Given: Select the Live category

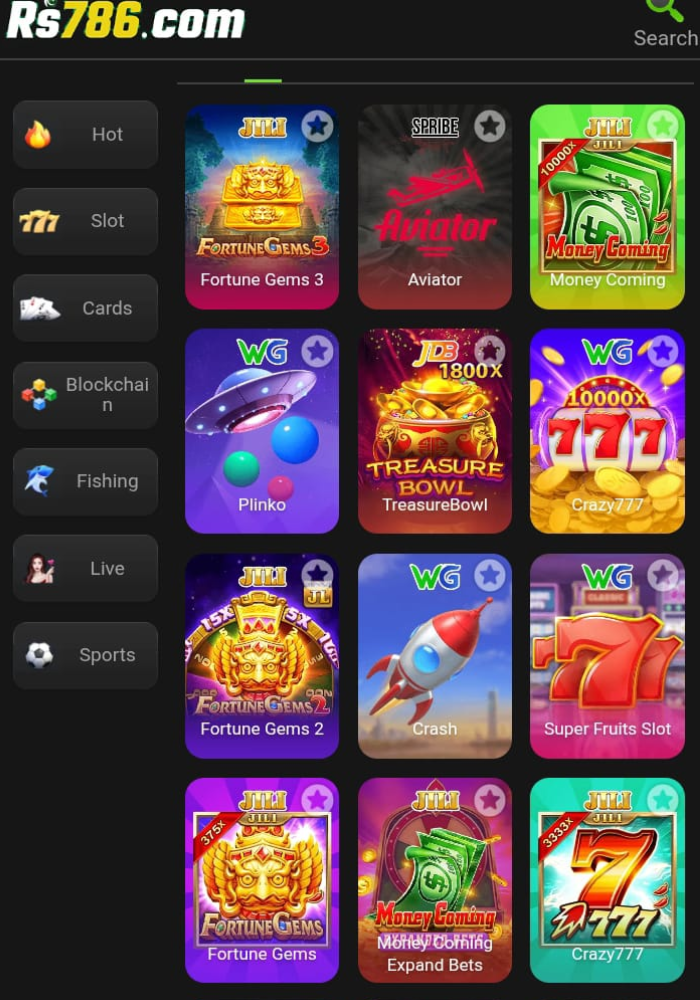Looking at the screenshot, I should [x=85, y=568].
